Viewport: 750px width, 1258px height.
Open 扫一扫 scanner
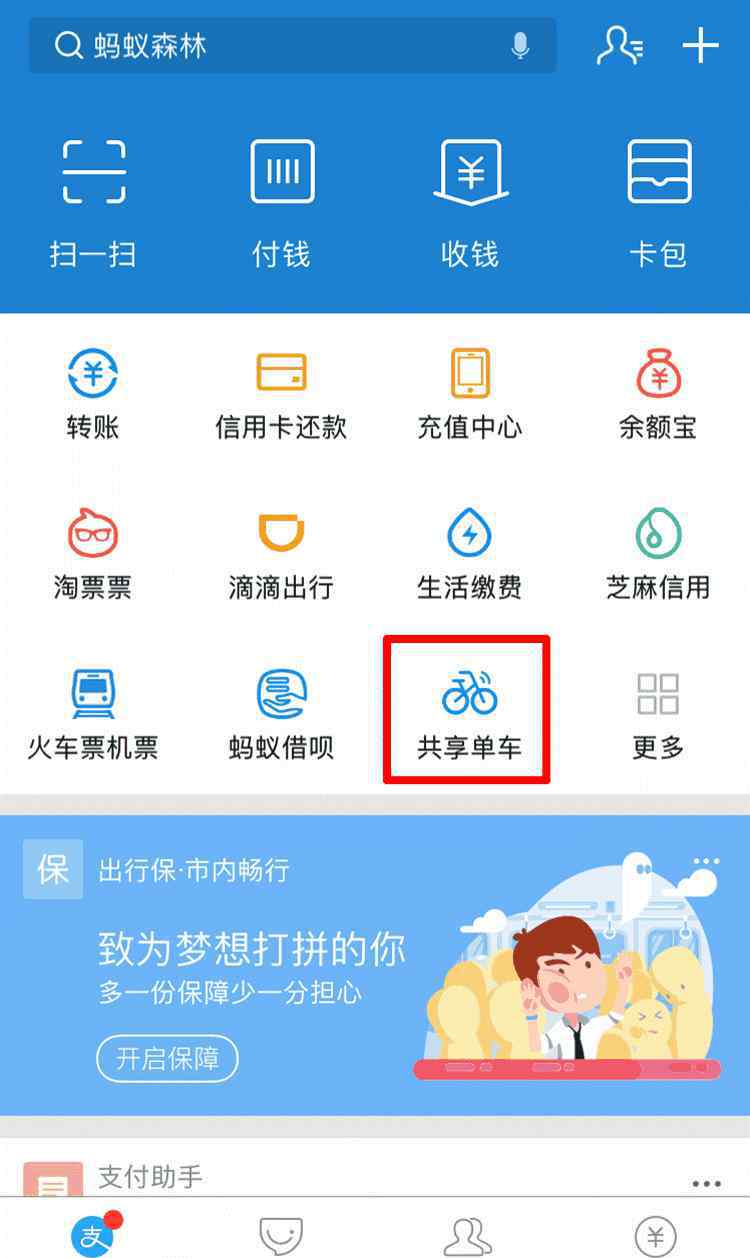(x=93, y=204)
